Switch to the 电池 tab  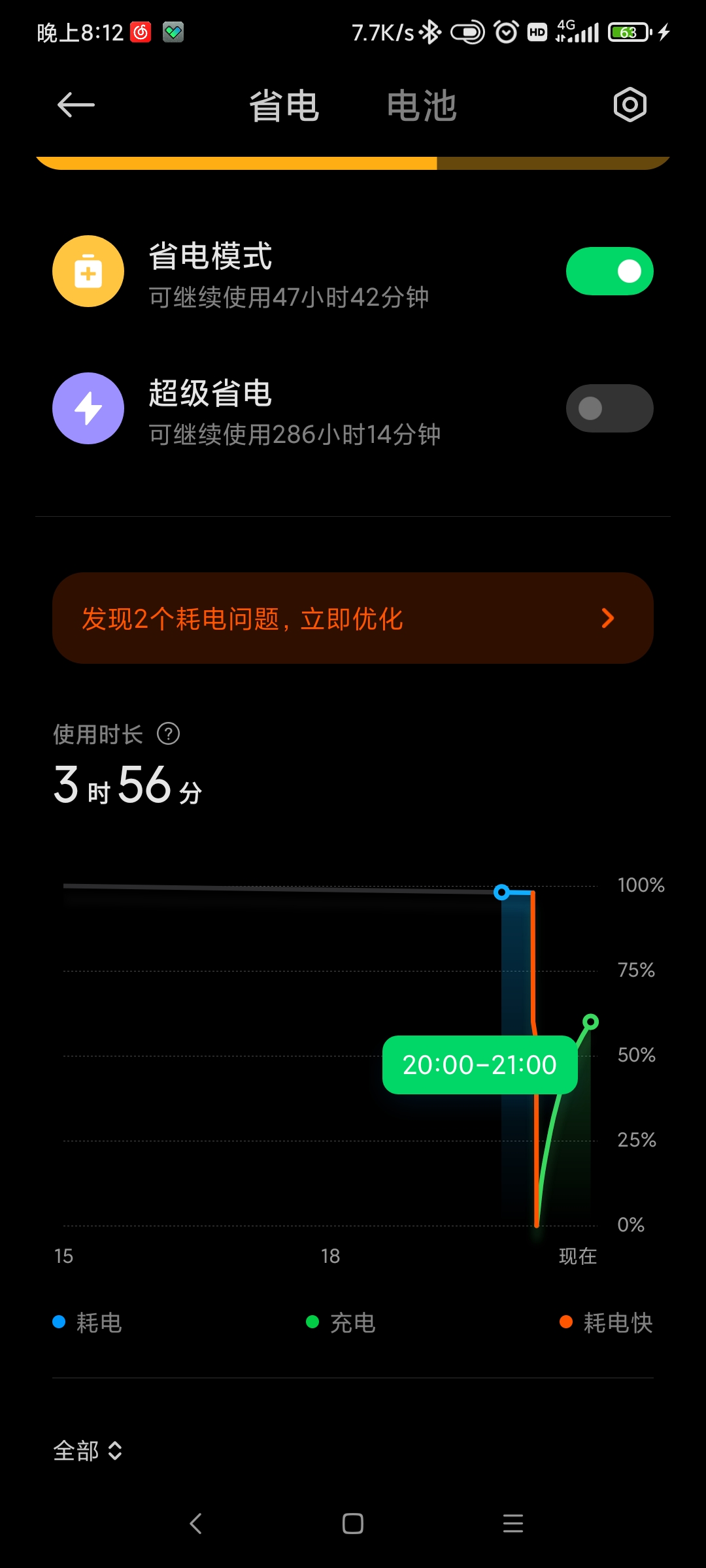pyautogui.click(x=422, y=106)
